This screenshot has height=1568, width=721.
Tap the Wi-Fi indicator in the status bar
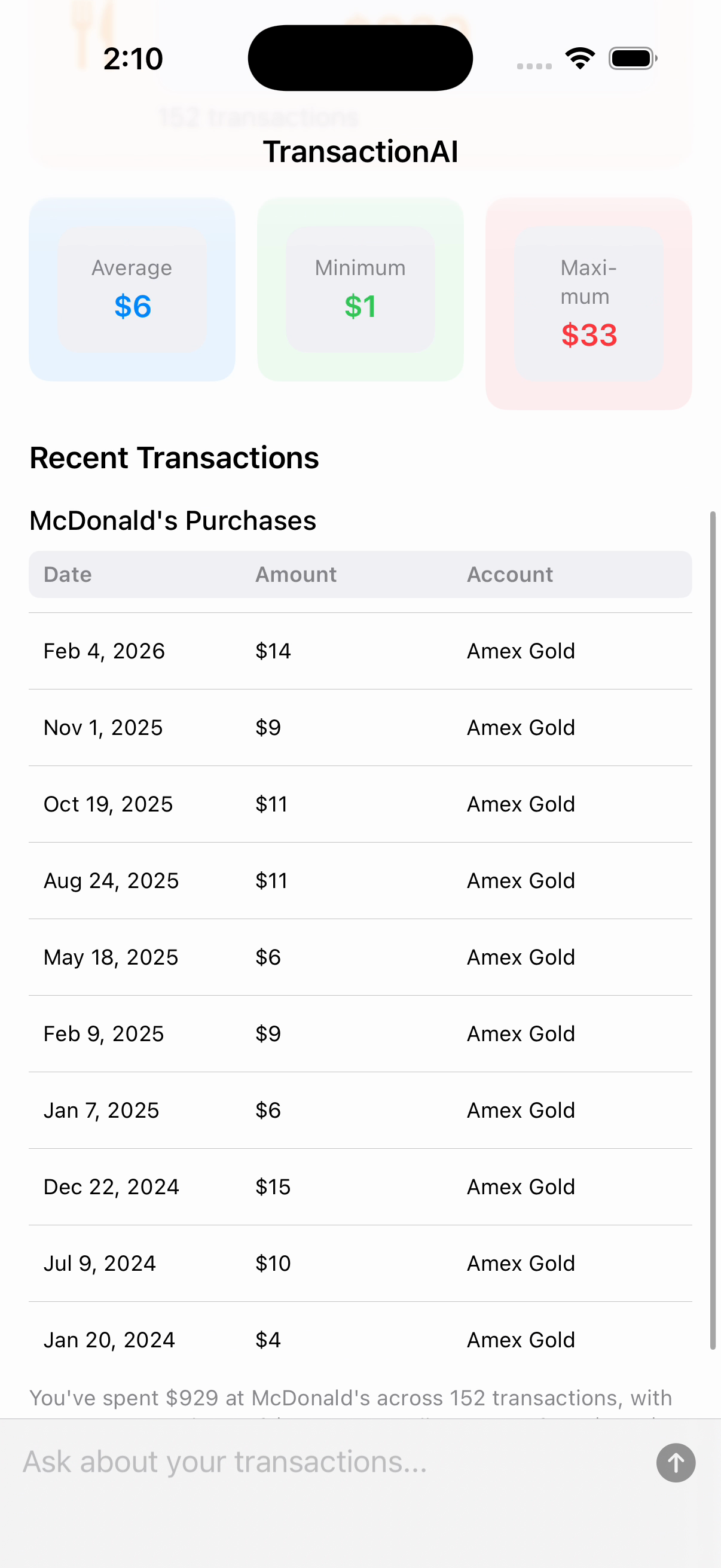click(x=579, y=57)
